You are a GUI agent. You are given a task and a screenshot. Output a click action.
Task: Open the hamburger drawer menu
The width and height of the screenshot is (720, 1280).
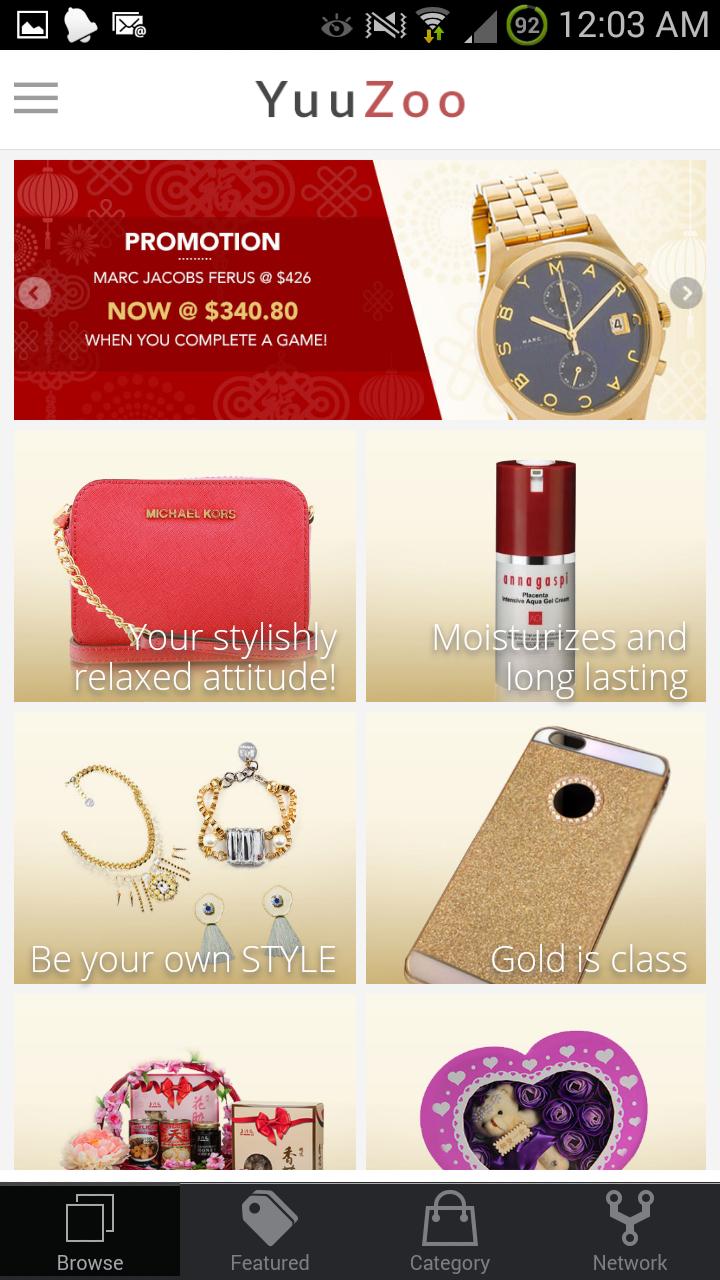pyautogui.click(x=36, y=99)
